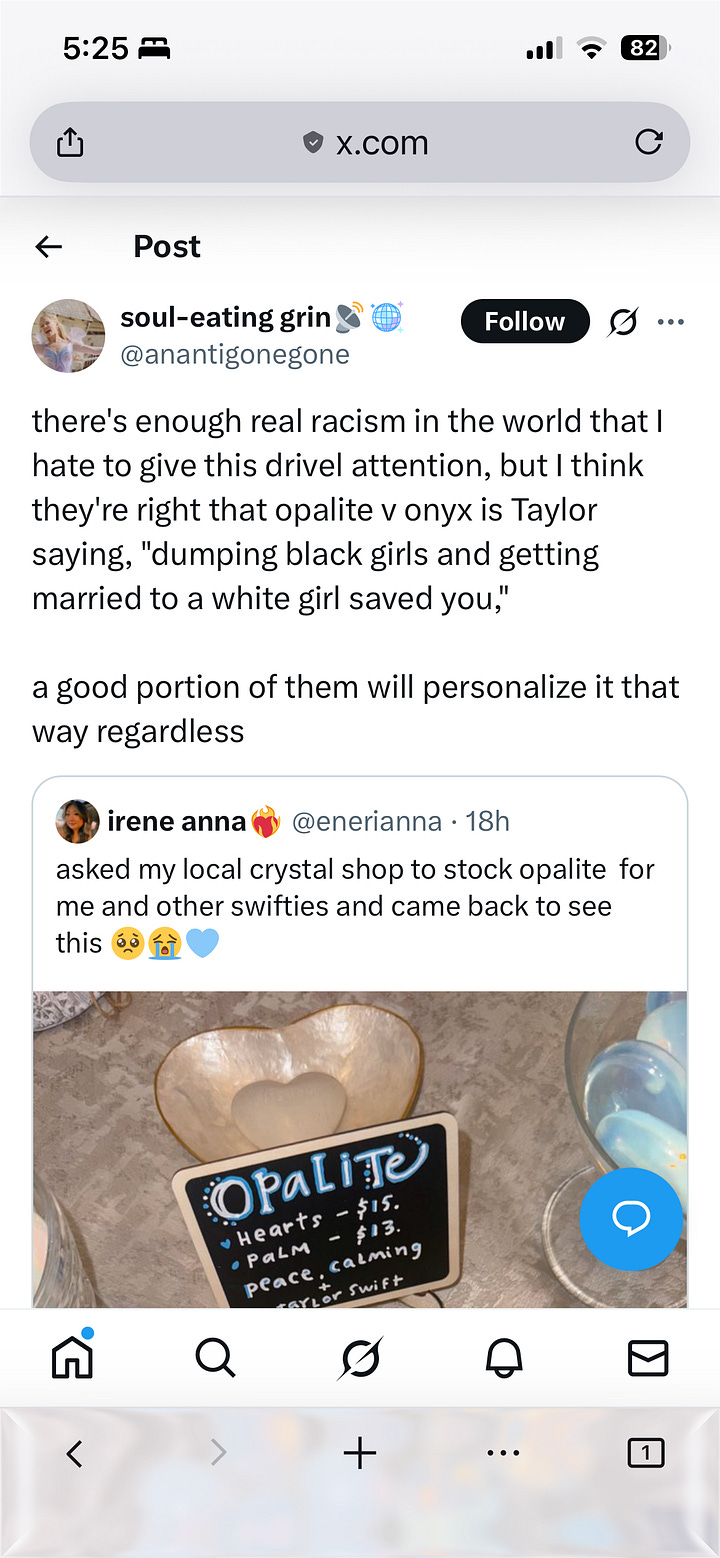
Task: Open the Search tab
Action: coord(215,1357)
